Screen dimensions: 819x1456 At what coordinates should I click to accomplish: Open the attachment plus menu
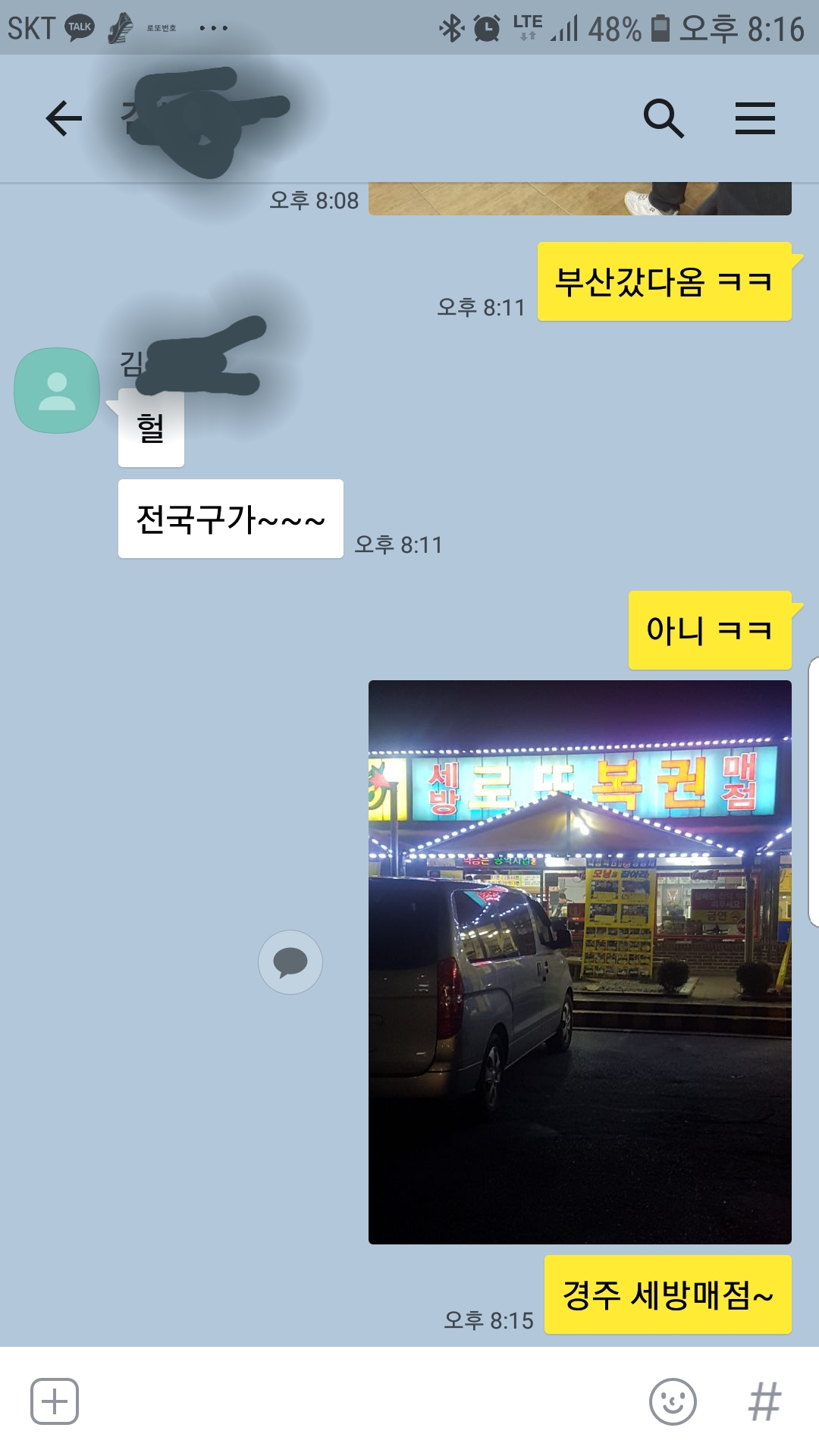[55, 1401]
